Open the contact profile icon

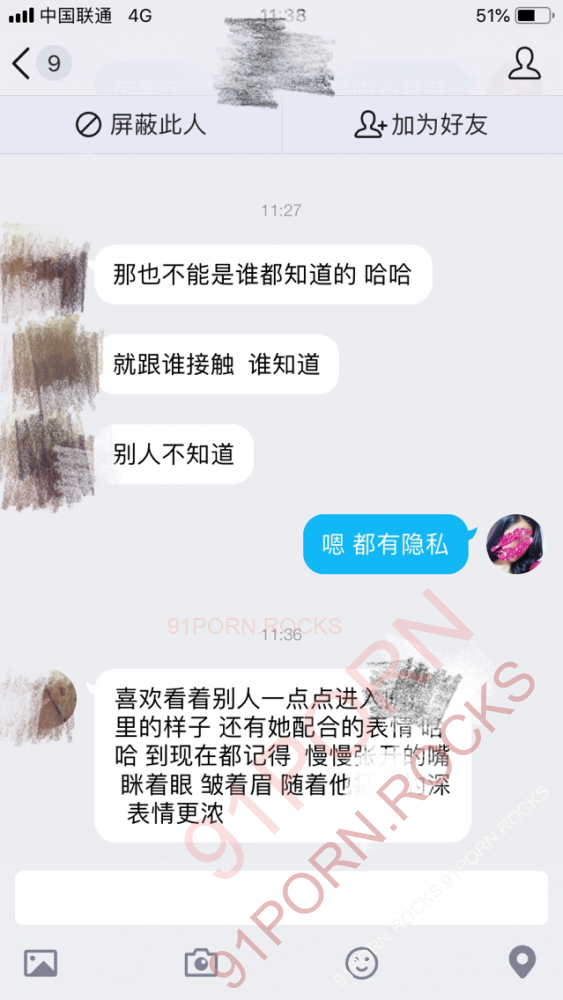pyautogui.click(x=525, y=63)
